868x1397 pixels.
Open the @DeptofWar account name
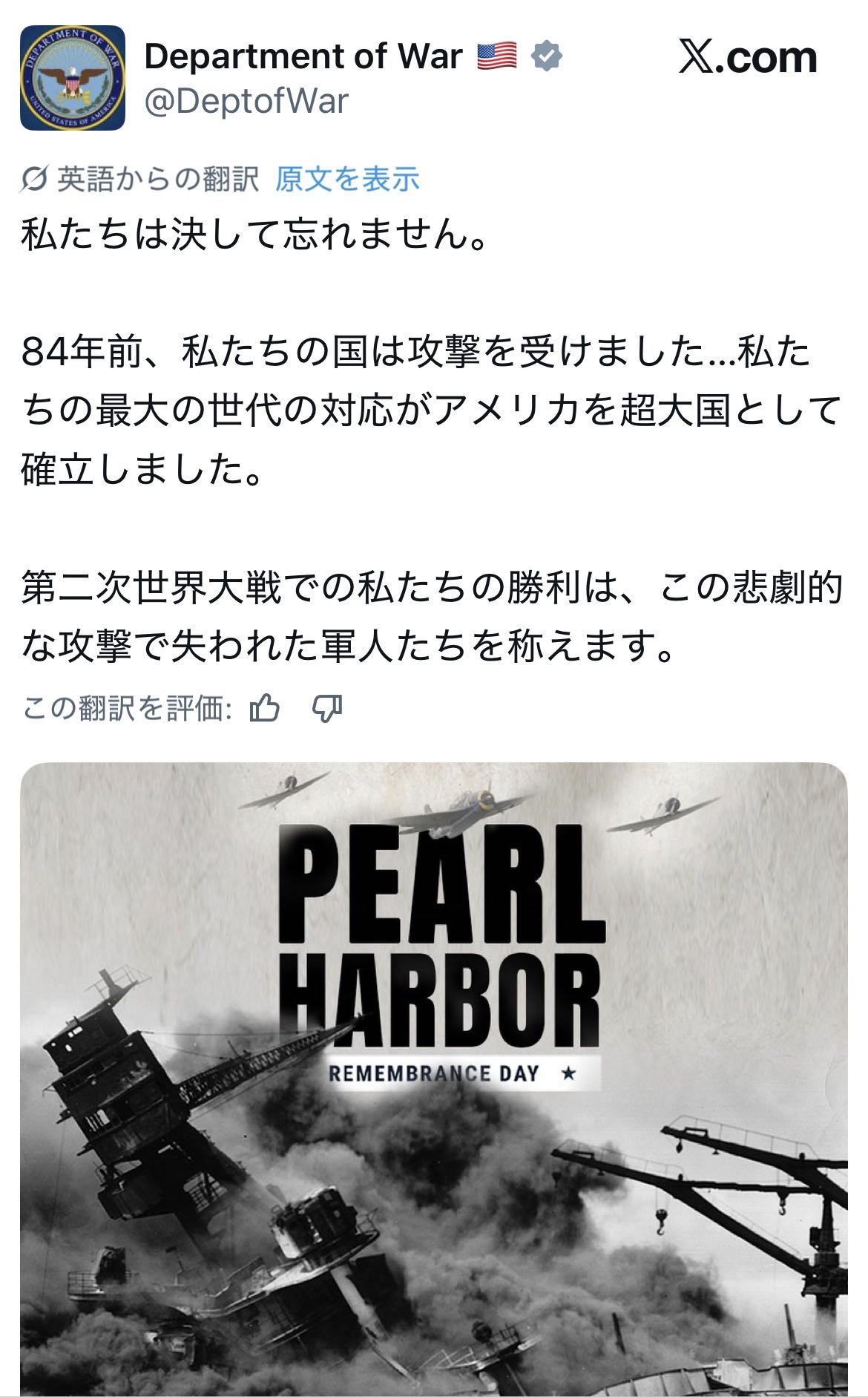246,102
